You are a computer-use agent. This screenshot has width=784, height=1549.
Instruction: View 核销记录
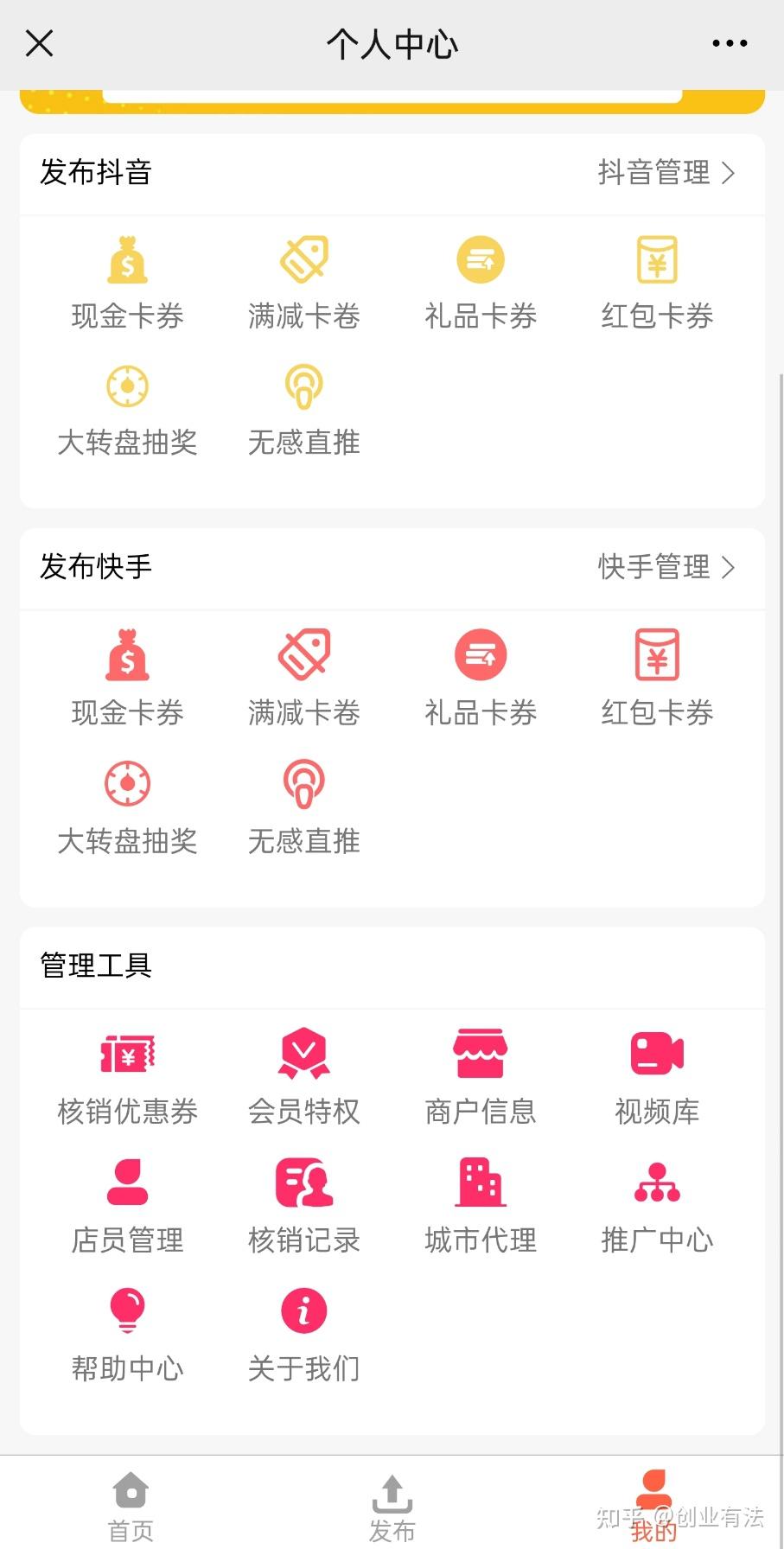304,1206
